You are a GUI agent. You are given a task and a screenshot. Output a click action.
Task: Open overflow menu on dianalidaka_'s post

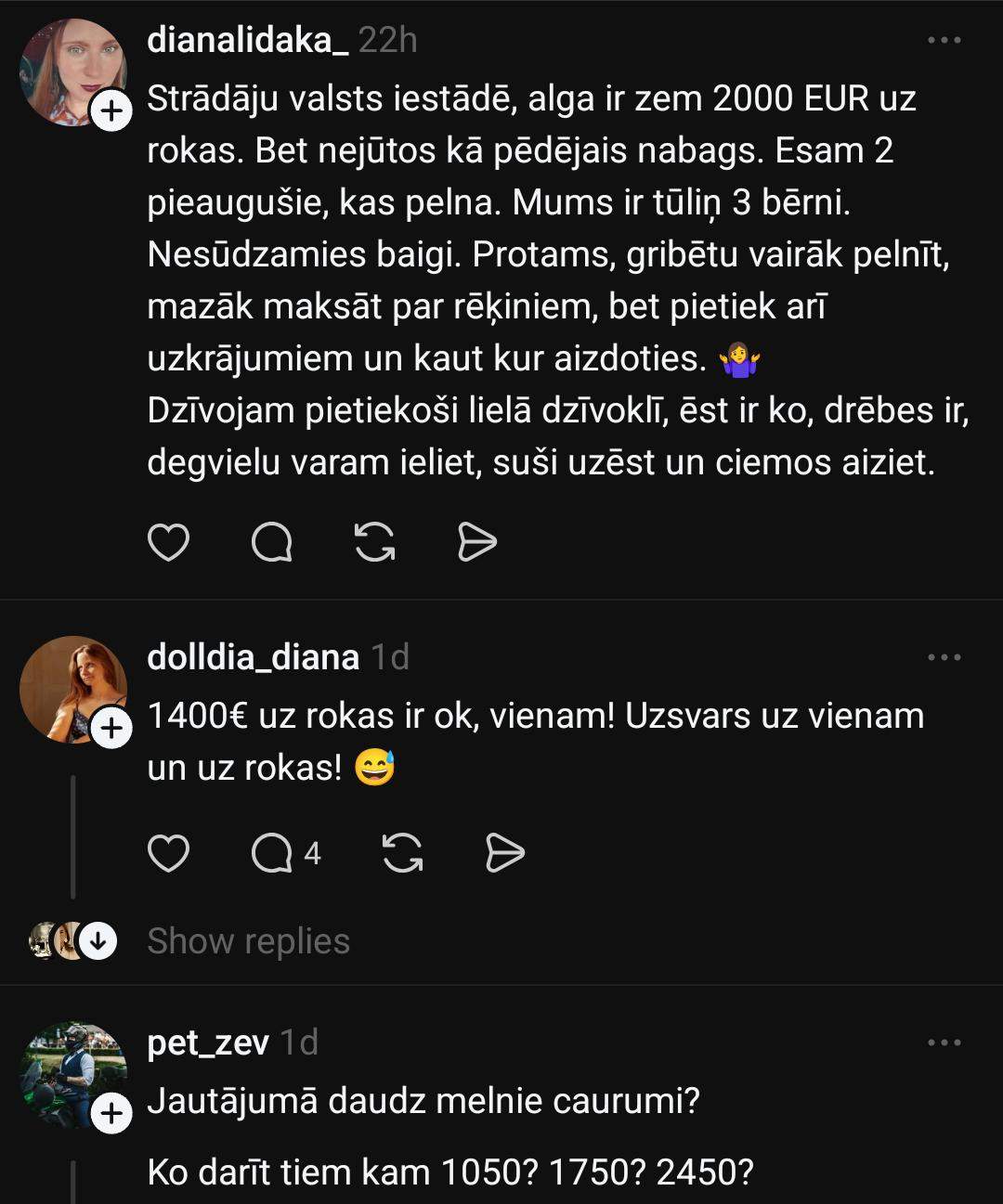944,40
